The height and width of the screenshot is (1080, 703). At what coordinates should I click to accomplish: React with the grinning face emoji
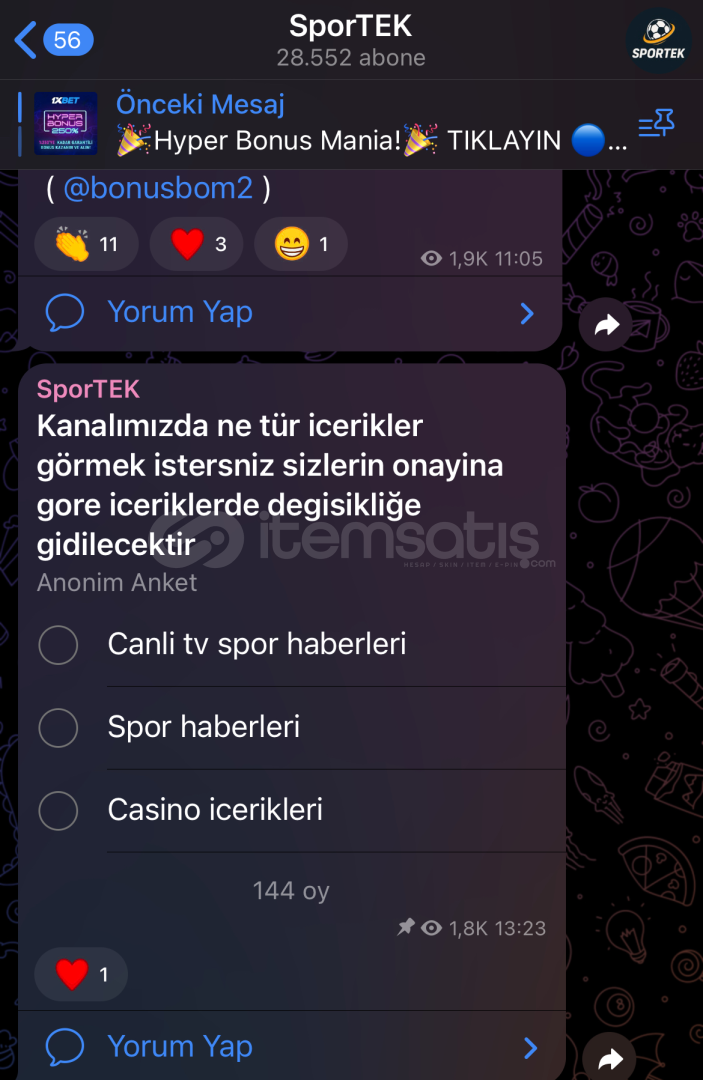pos(301,244)
